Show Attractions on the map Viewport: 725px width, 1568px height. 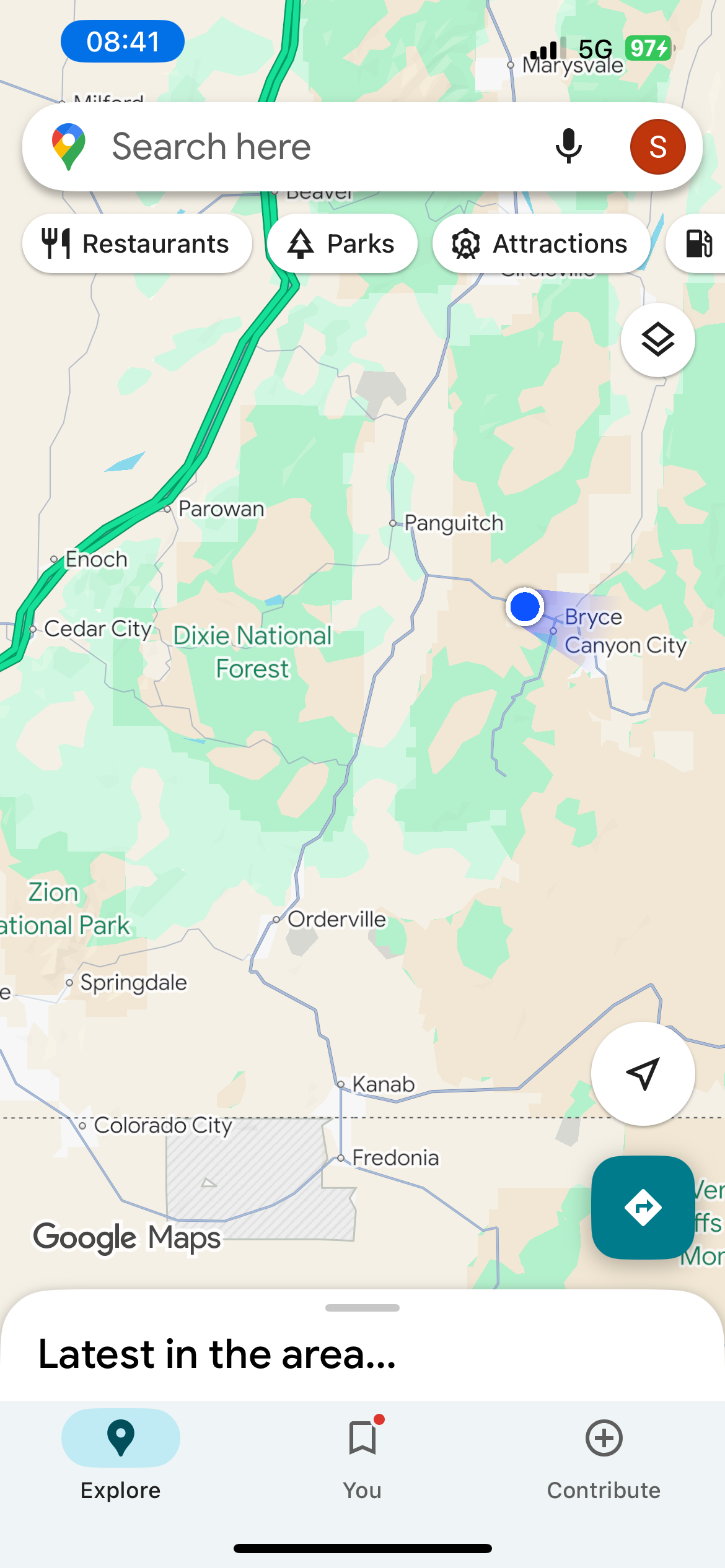[x=541, y=243]
